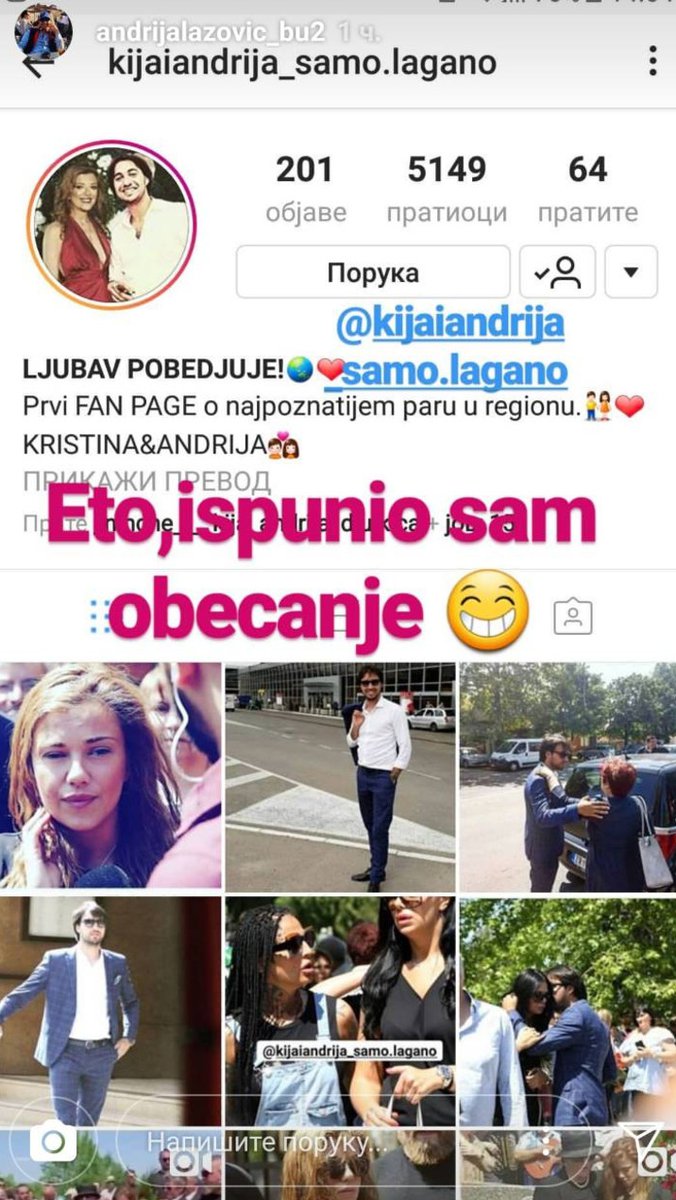The height and width of the screenshot is (1200, 676).
Task: Open camera icon beside message field
Action: 53,1141
